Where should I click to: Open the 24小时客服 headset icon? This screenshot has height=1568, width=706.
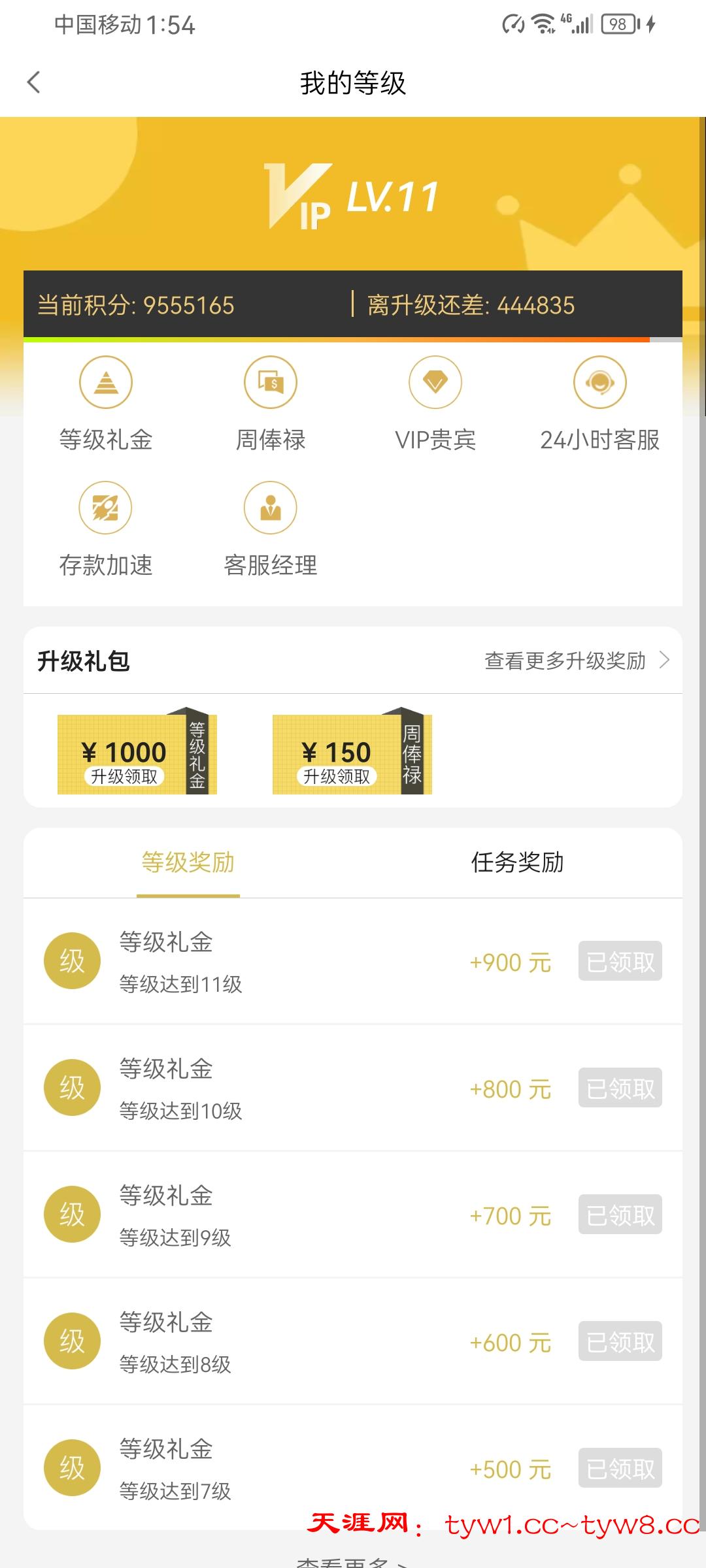600,384
